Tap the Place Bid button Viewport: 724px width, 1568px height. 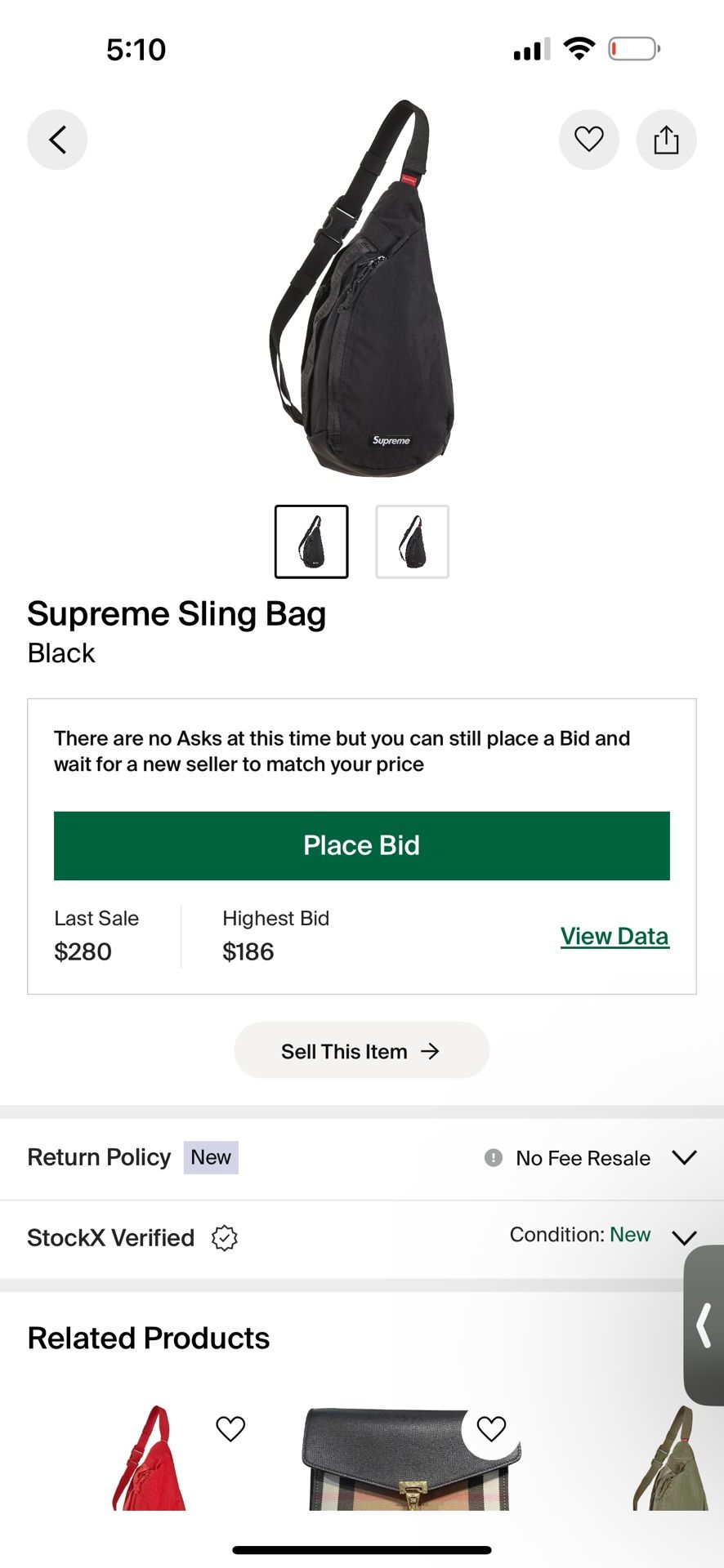361,845
